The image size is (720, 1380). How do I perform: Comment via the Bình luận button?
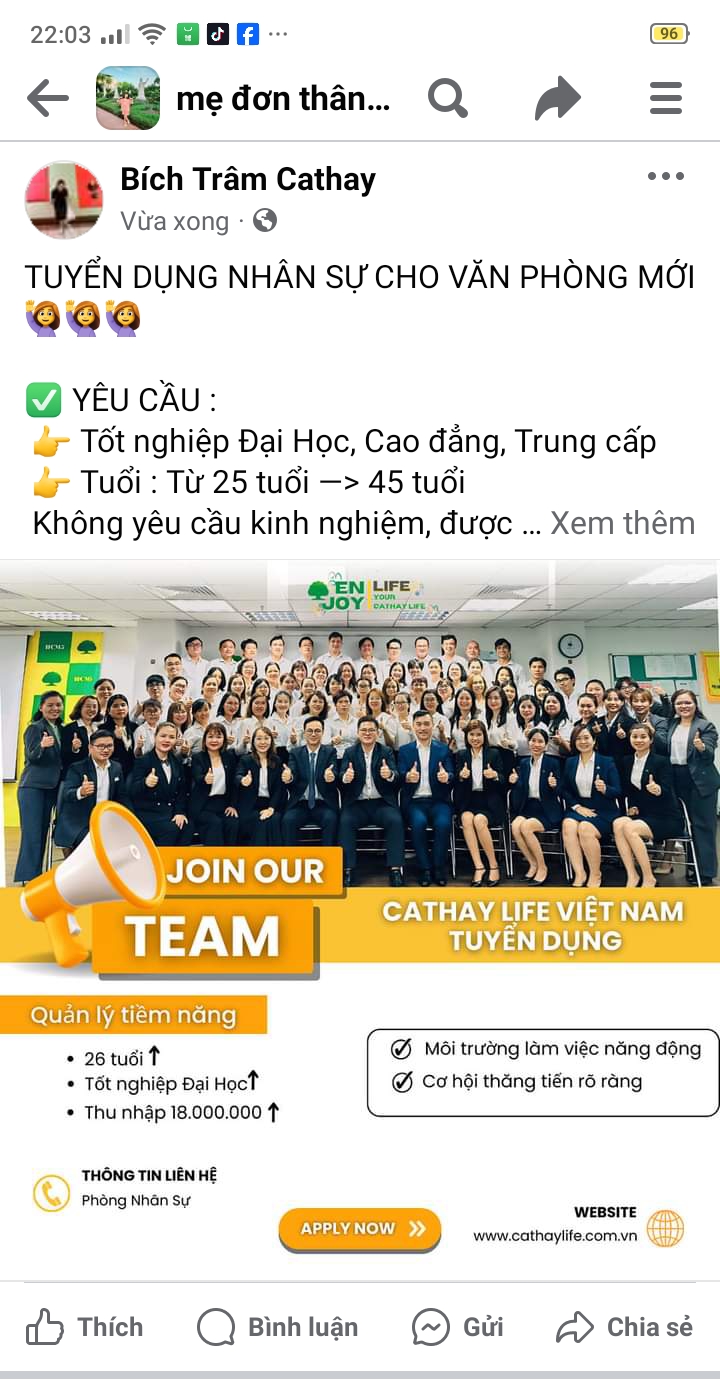278,1327
